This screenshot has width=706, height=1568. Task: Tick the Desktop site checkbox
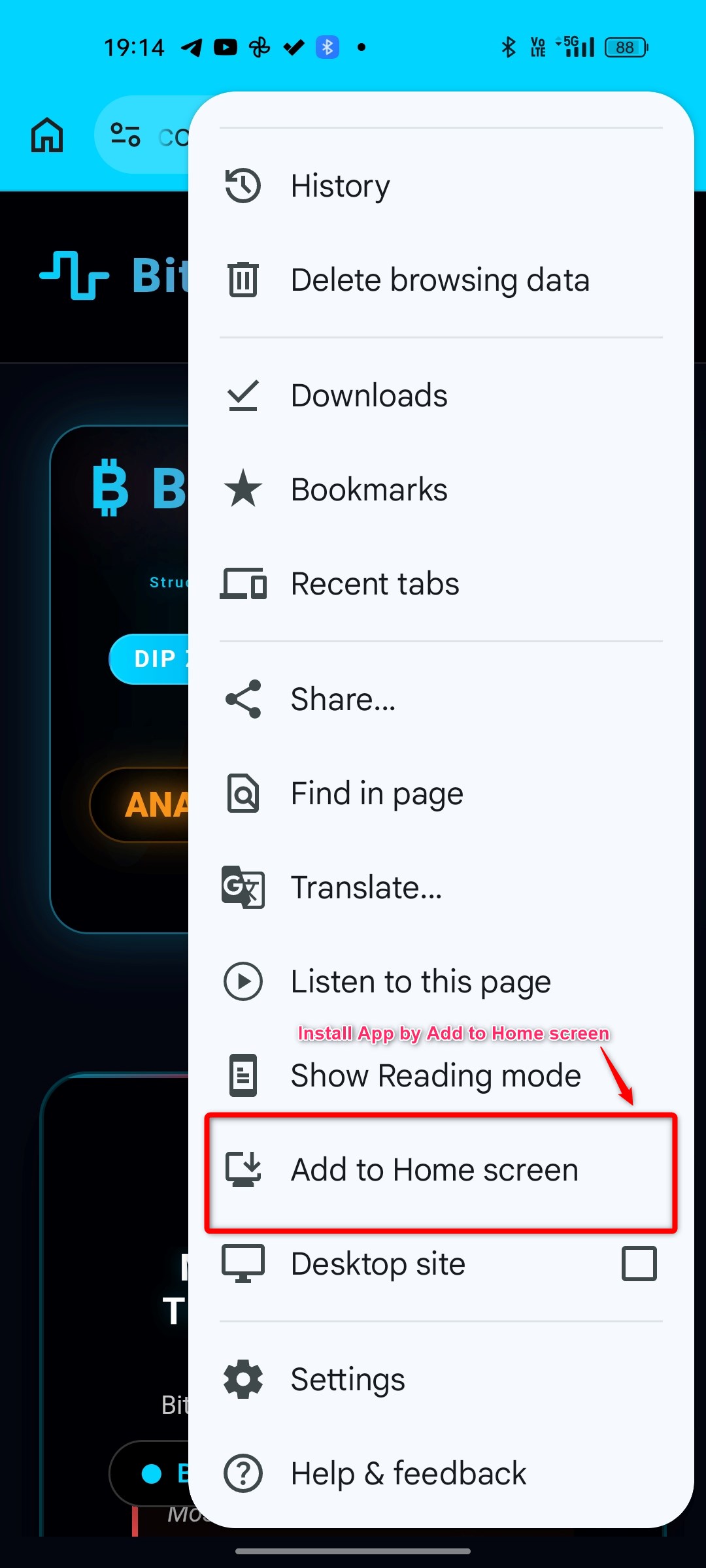click(639, 1264)
